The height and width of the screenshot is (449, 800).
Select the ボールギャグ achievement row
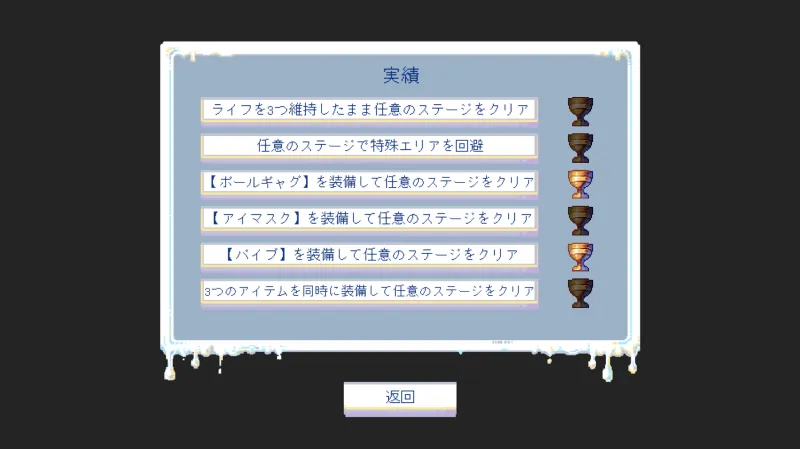point(369,182)
